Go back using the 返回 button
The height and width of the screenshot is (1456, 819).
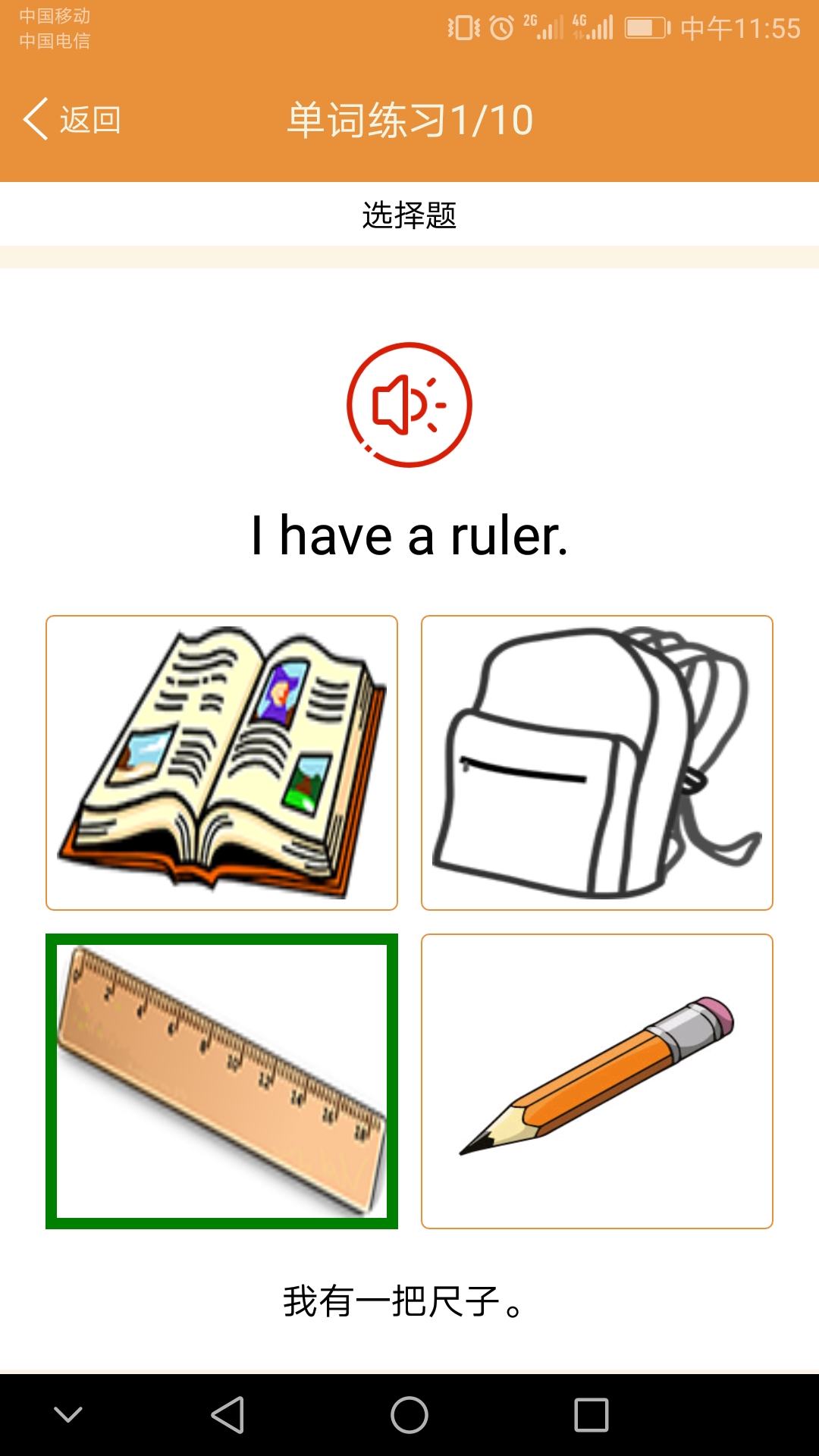point(73,120)
